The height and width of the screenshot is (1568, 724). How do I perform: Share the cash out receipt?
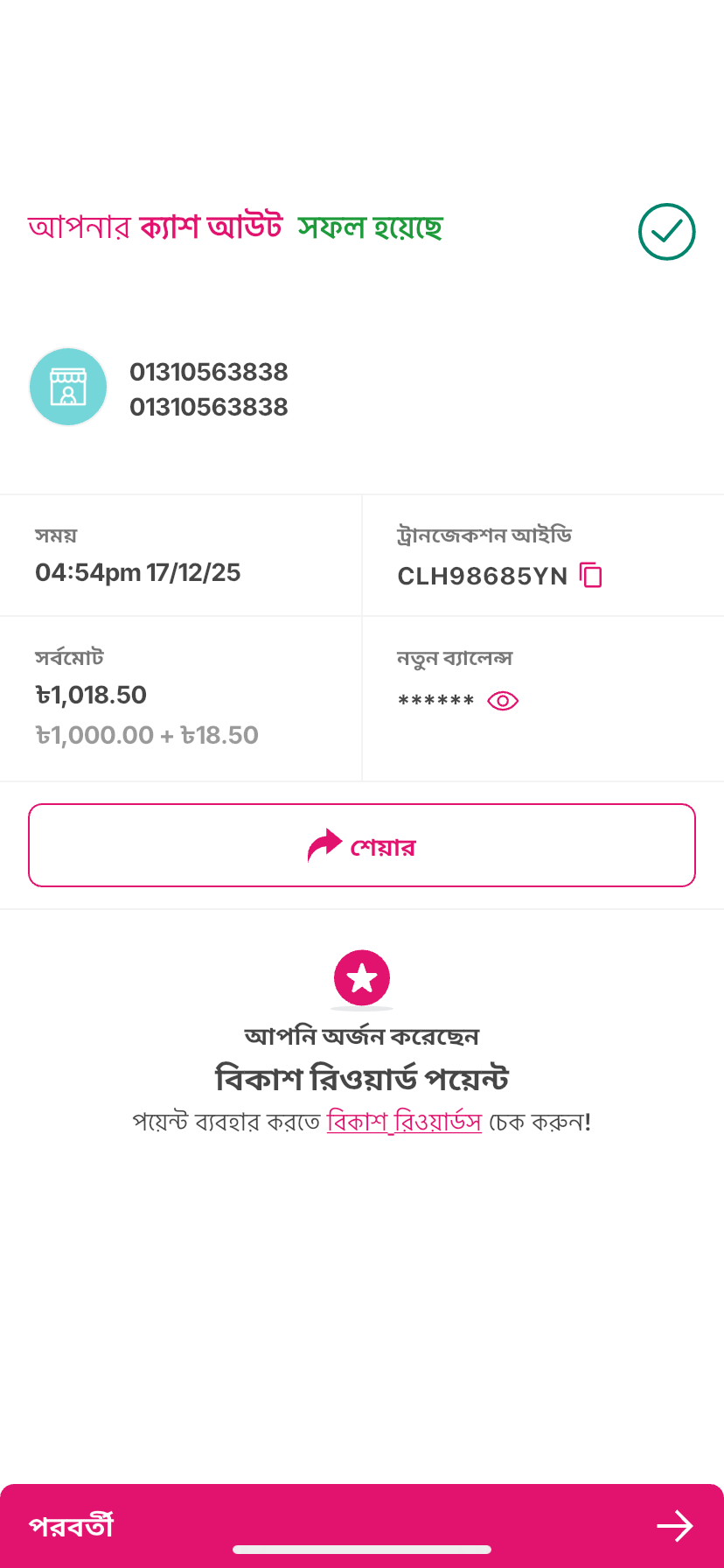coord(362,845)
